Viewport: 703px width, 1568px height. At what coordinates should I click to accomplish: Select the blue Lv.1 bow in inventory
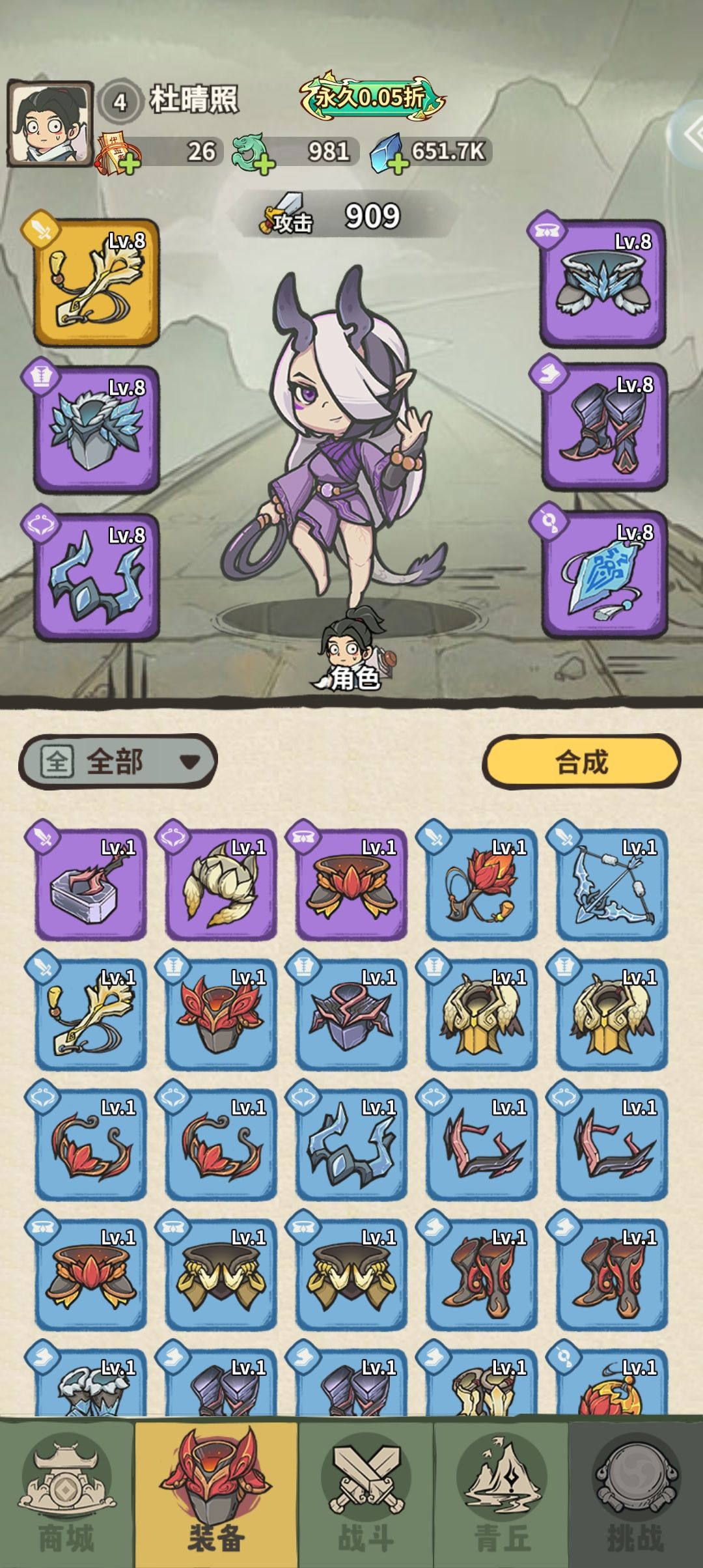[612, 884]
